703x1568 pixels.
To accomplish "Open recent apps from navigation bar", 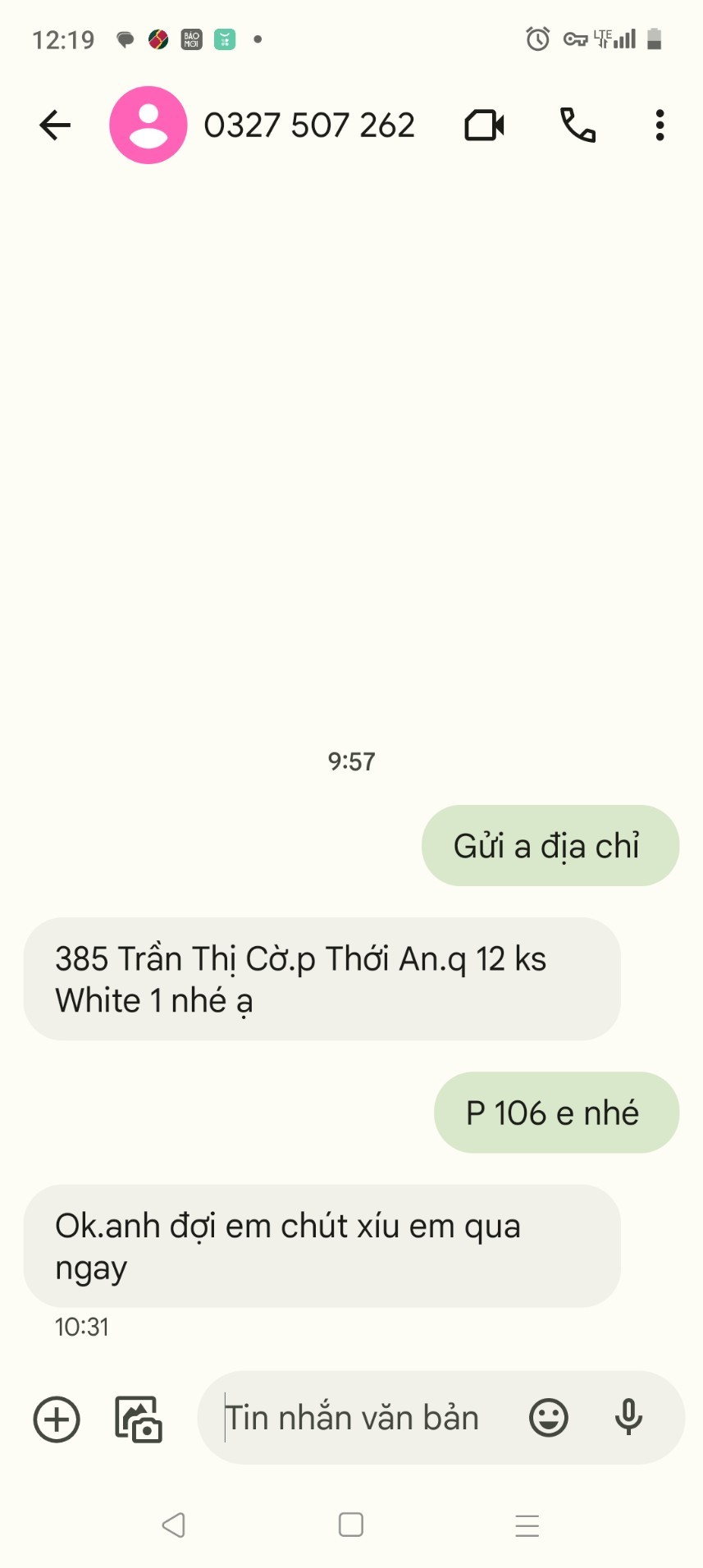I will point(527,1525).
